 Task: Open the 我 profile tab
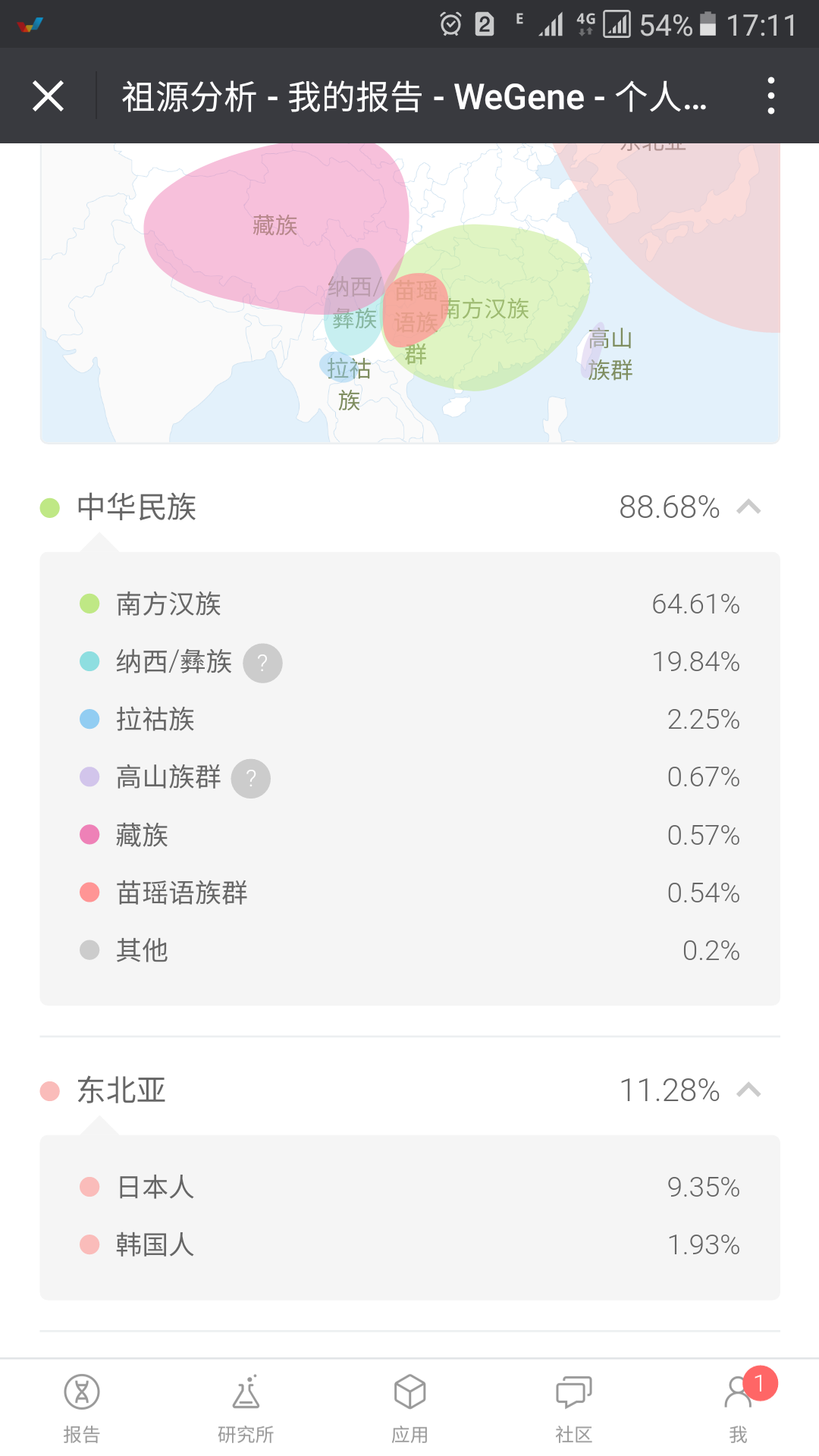pos(738,1408)
